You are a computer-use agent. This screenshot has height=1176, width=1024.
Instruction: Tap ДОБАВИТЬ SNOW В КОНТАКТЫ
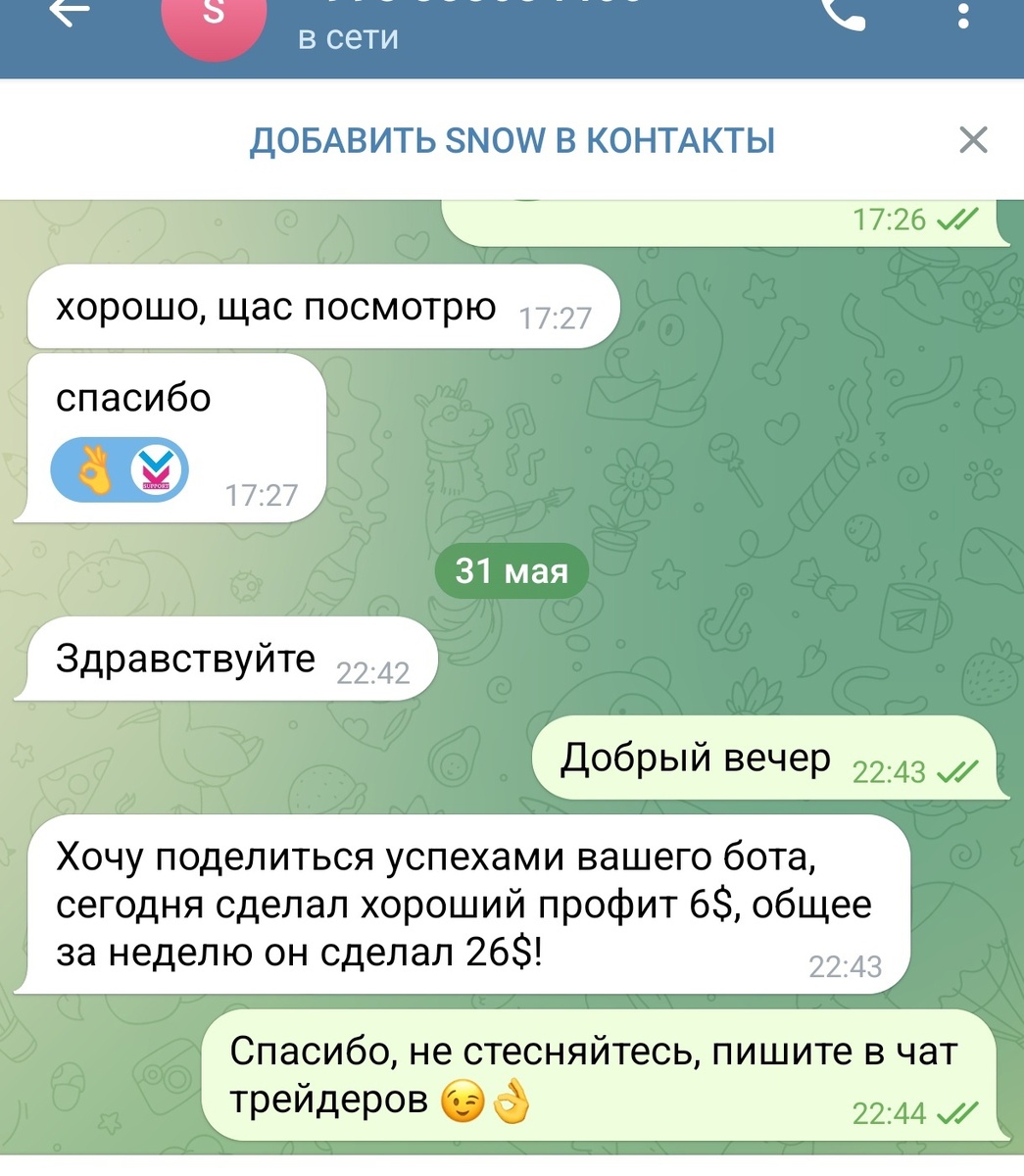[512, 140]
